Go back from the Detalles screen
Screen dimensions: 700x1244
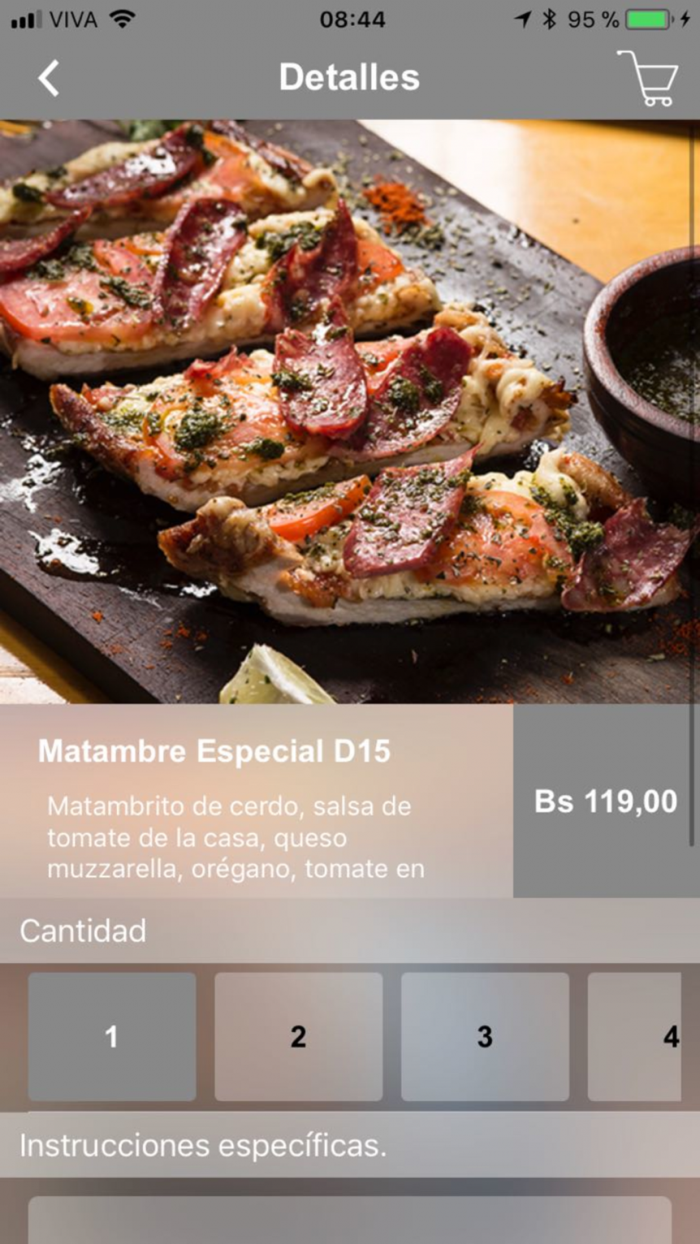(x=49, y=78)
